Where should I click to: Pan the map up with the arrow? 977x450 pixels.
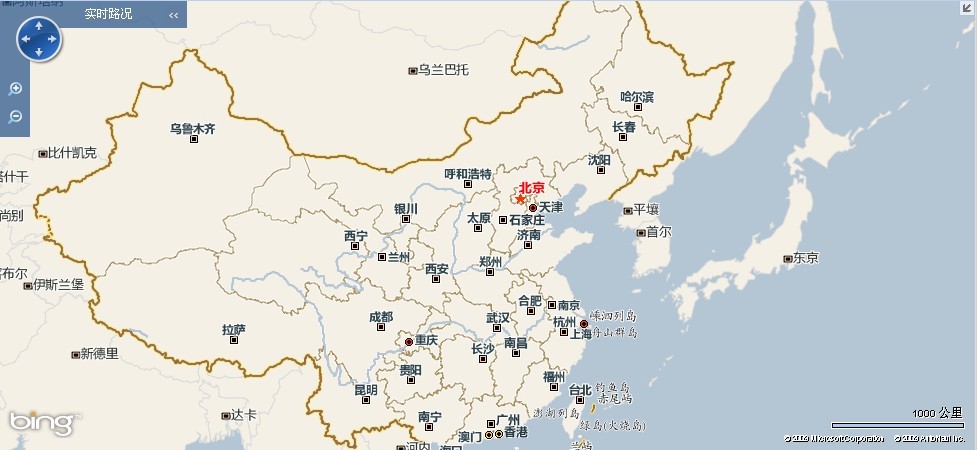click(39, 27)
